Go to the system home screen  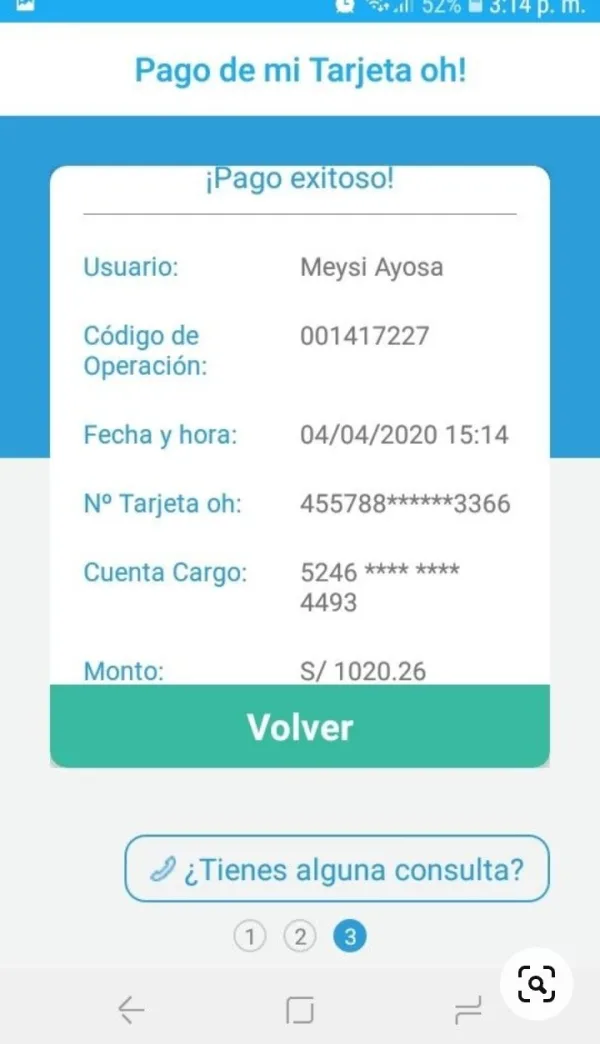point(299,1010)
